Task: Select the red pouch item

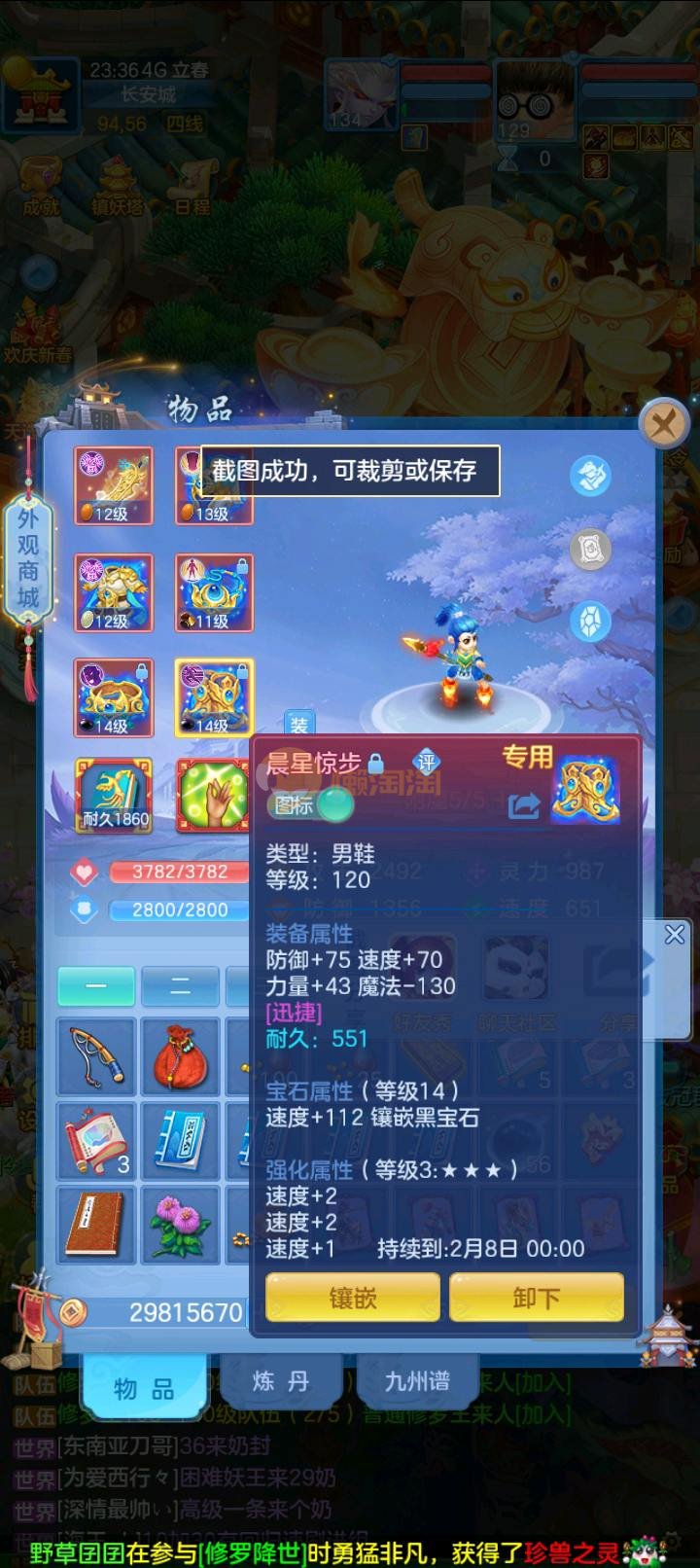Action: click(x=180, y=1056)
